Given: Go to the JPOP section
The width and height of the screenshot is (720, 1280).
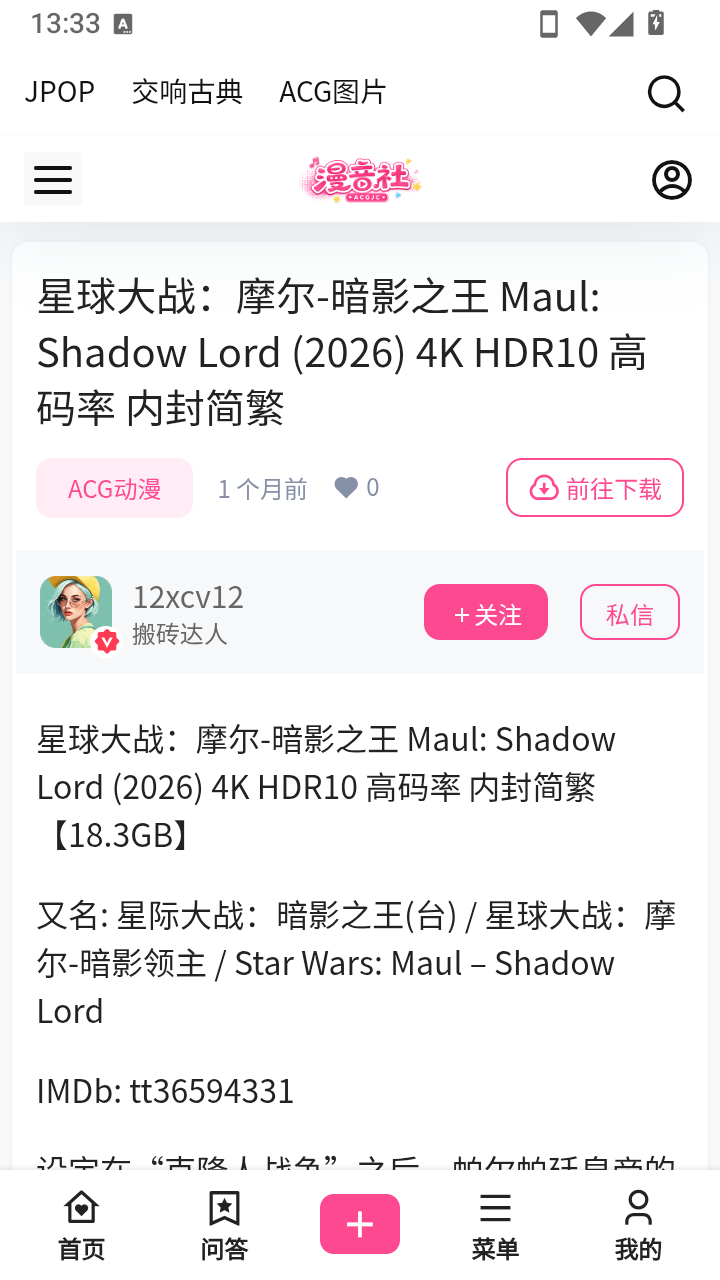Looking at the screenshot, I should (60, 92).
